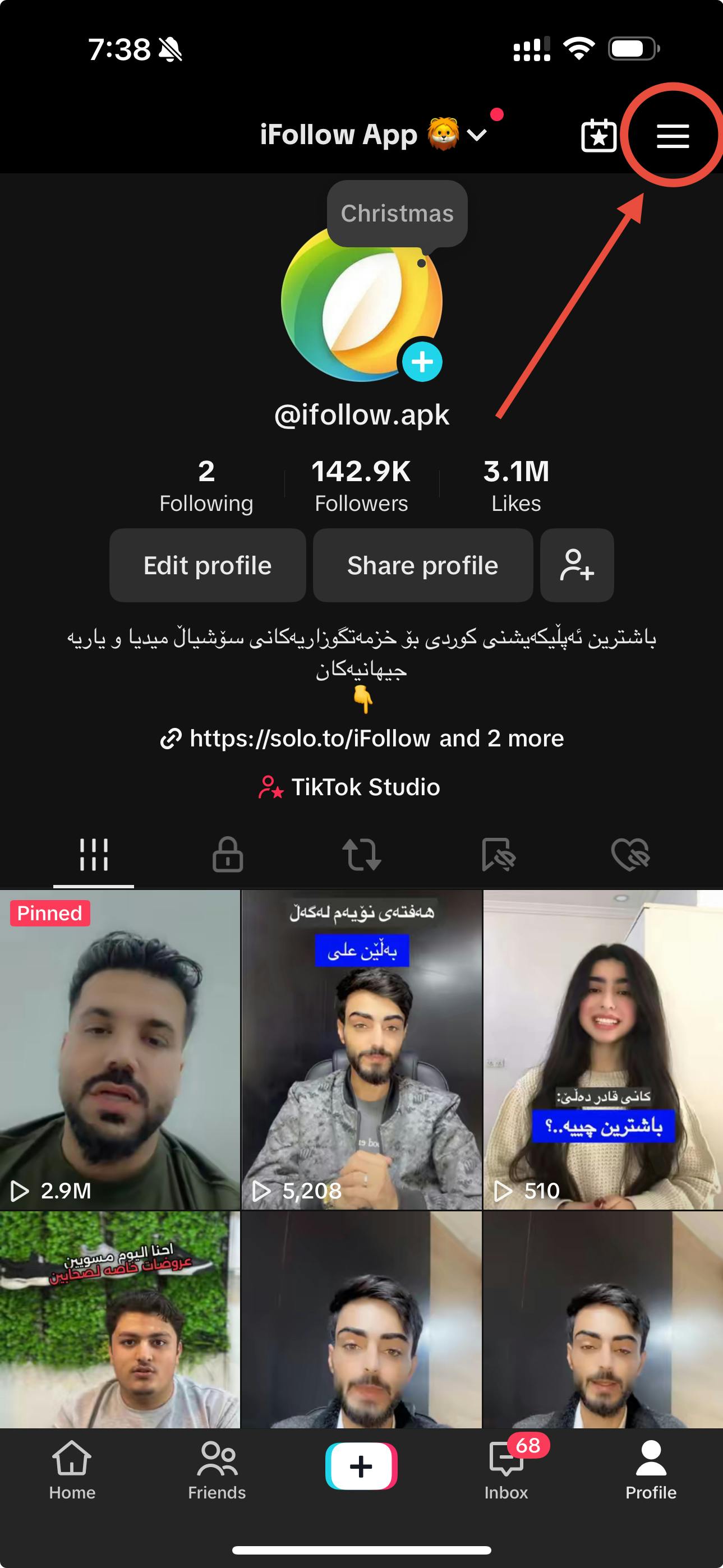Image resolution: width=723 pixels, height=1568 pixels.
Task: Open the pinned video with 2.9M views
Action: [120, 1049]
